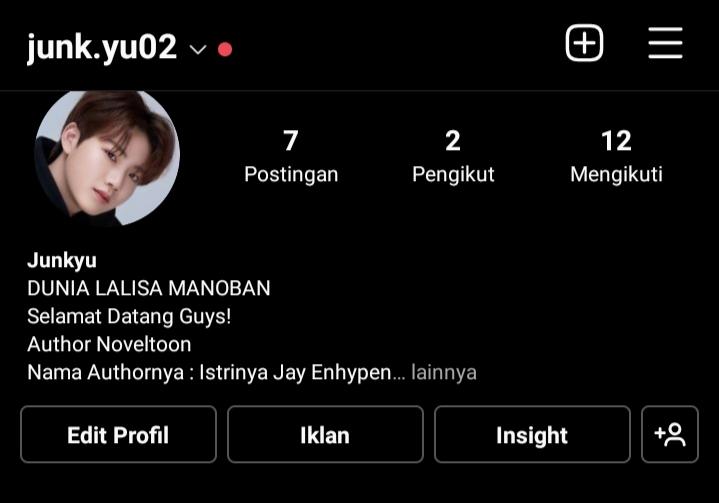Expand the bio with lainnya
719x503 pixels.
pos(444,373)
